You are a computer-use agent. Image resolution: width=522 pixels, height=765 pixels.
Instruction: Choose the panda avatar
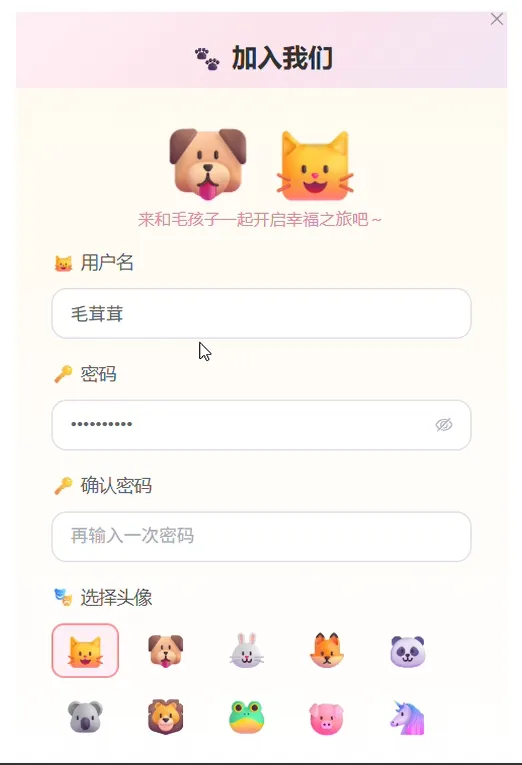point(408,650)
